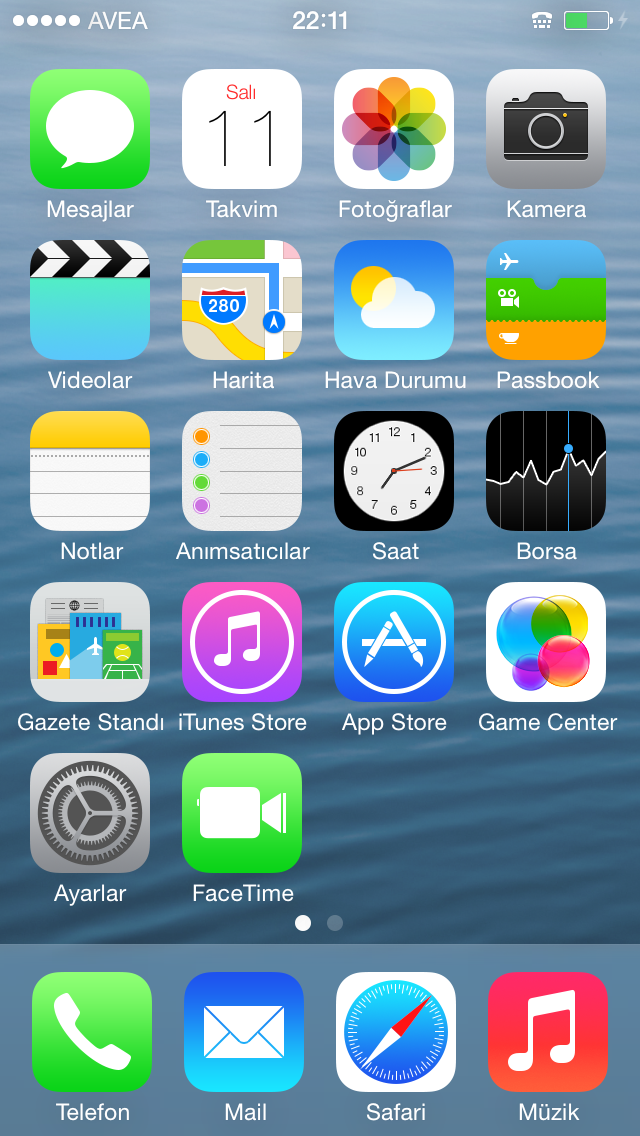Open the Mesajlar app
Viewport: 640px width, 1136px height.
(90, 129)
